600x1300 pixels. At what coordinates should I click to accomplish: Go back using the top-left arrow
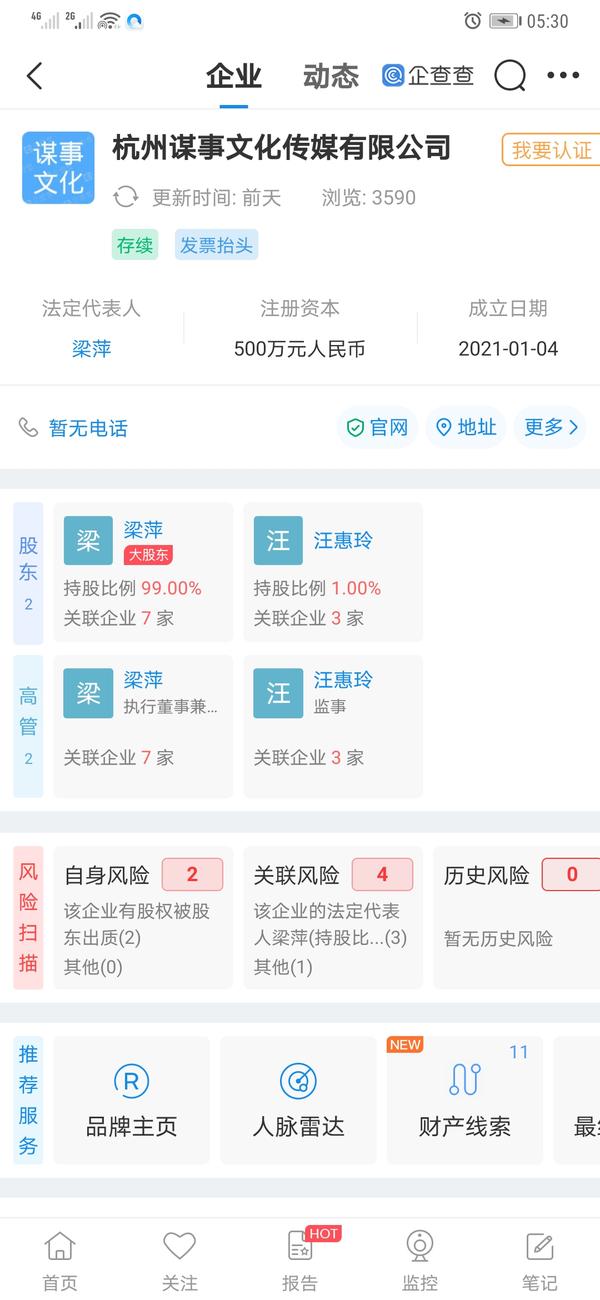35,76
